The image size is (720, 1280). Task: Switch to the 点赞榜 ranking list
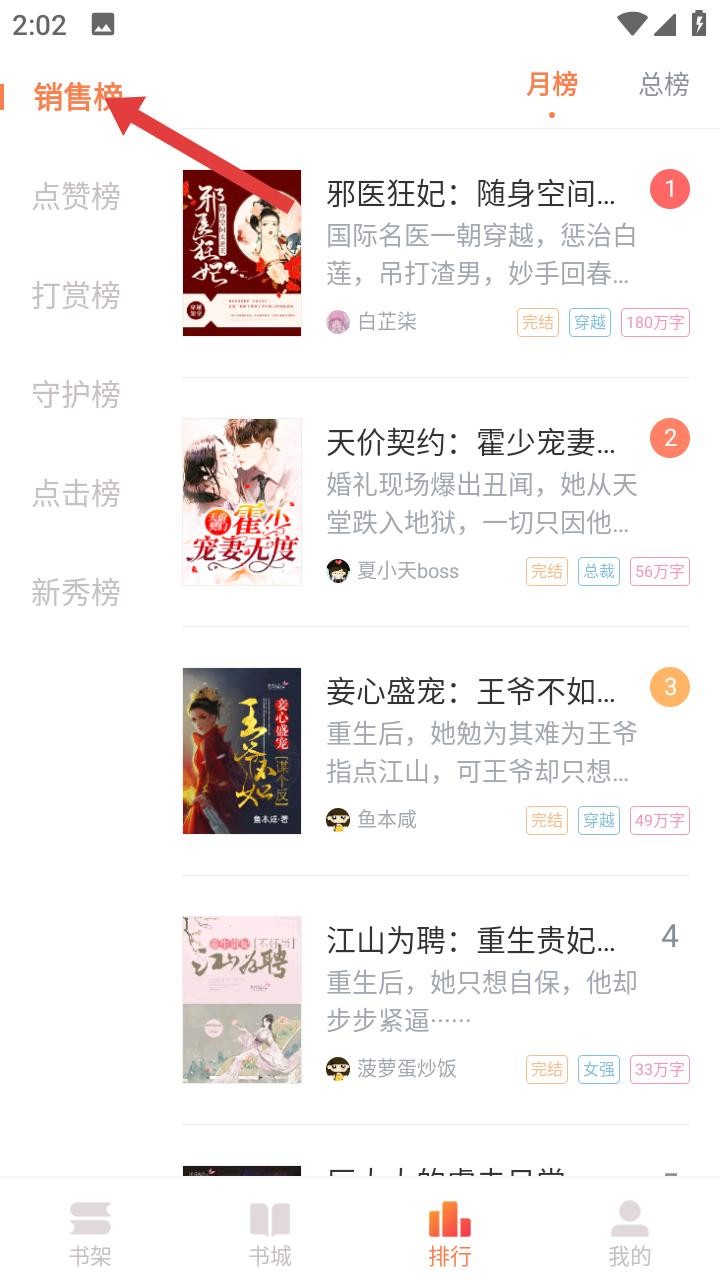pyautogui.click(x=76, y=196)
